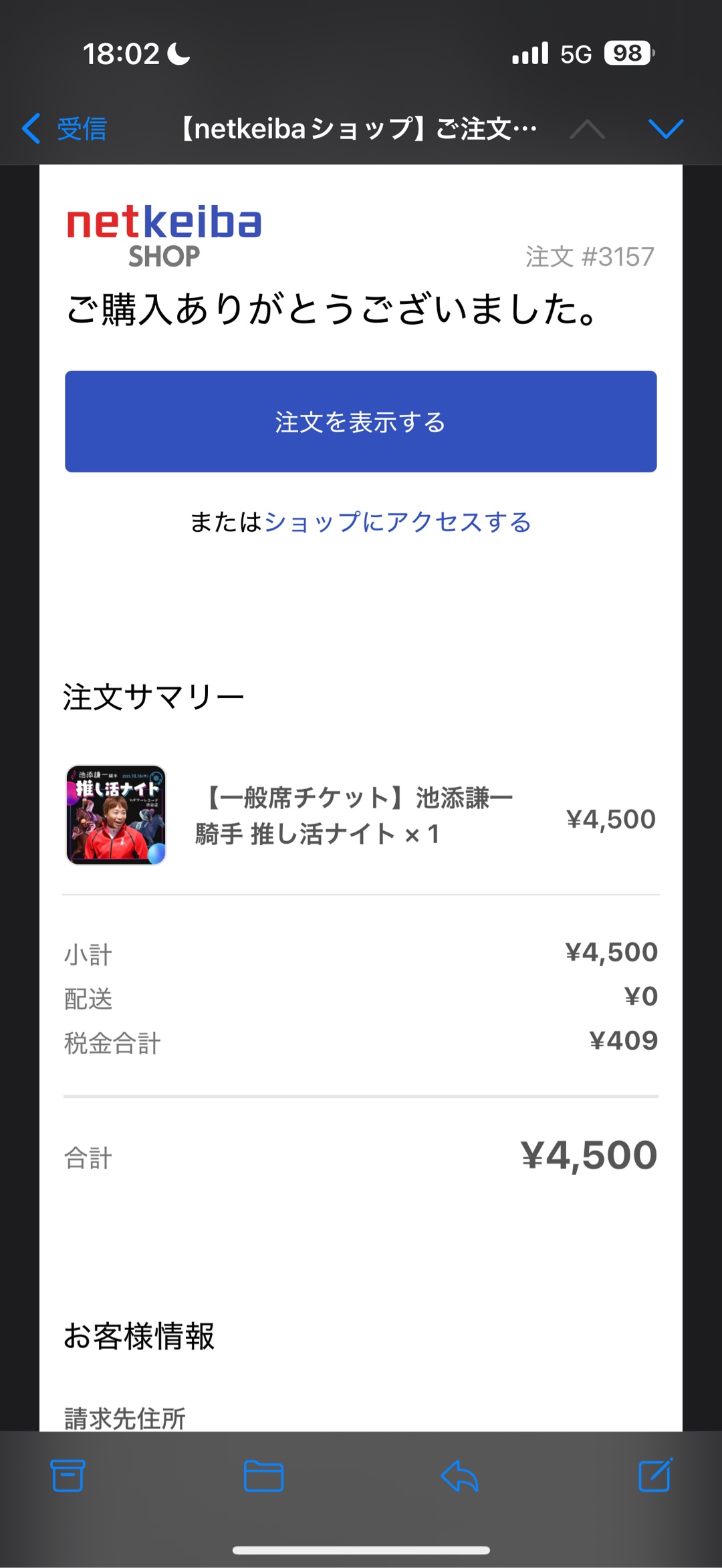Archive this email

click(68, 1475)
